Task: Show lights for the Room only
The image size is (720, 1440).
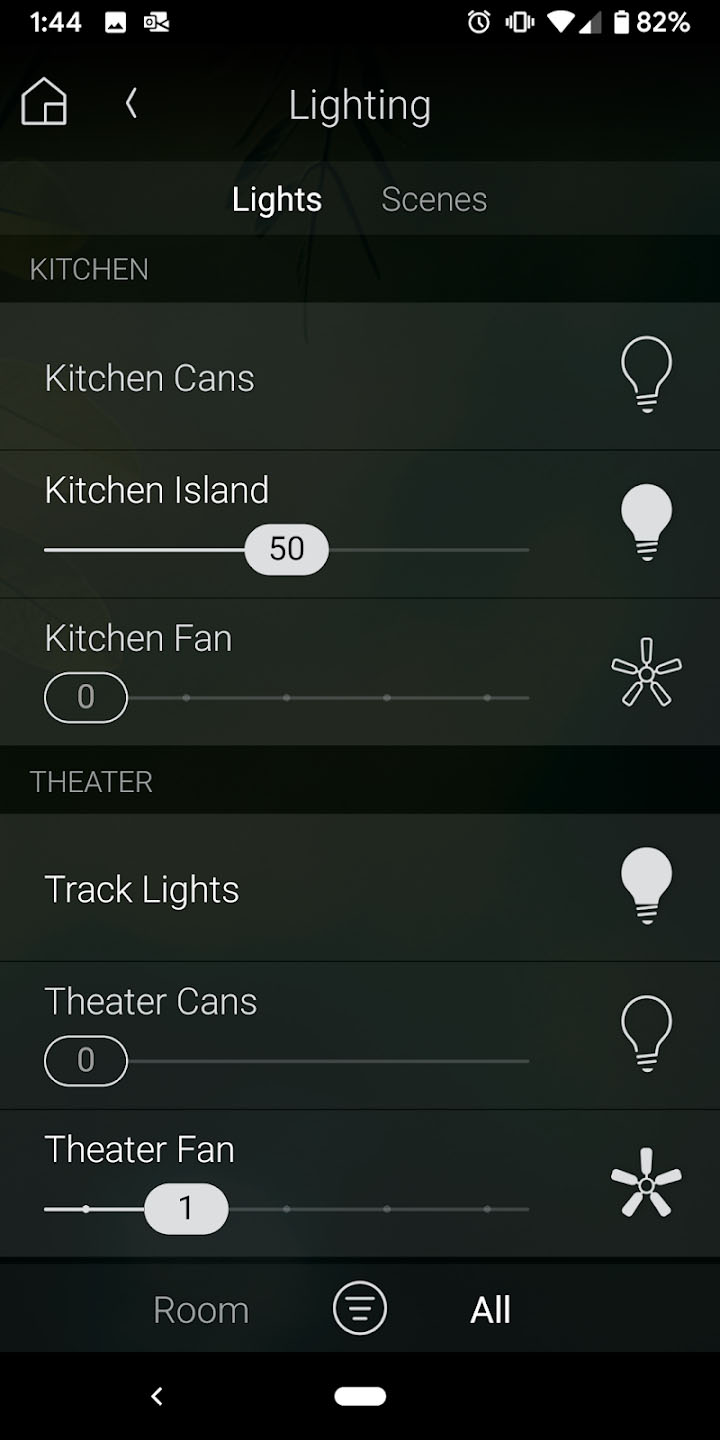Action: click(201, 1309)
